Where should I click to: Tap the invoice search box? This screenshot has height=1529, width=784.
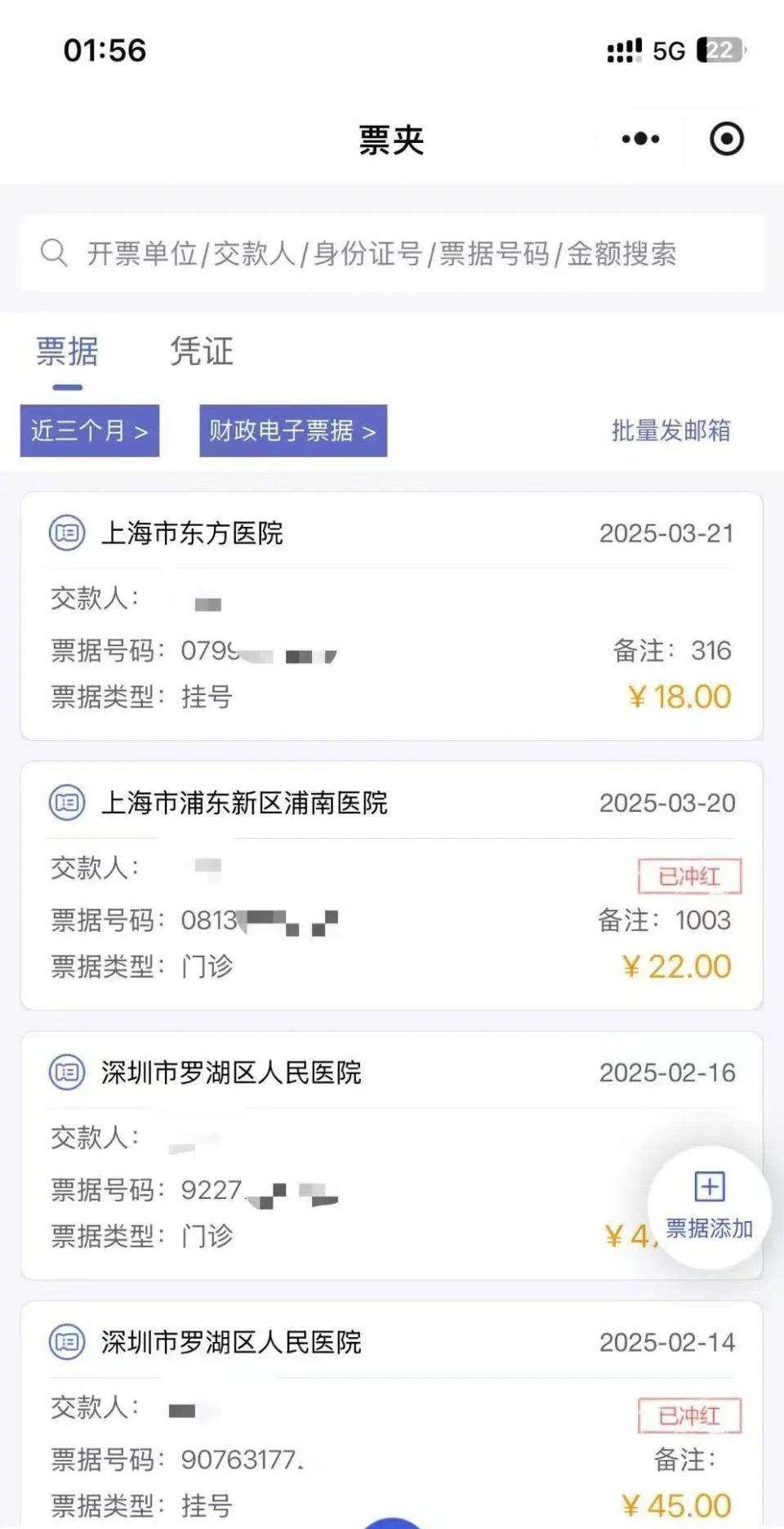pyautogui.click(x=392, y=253)
